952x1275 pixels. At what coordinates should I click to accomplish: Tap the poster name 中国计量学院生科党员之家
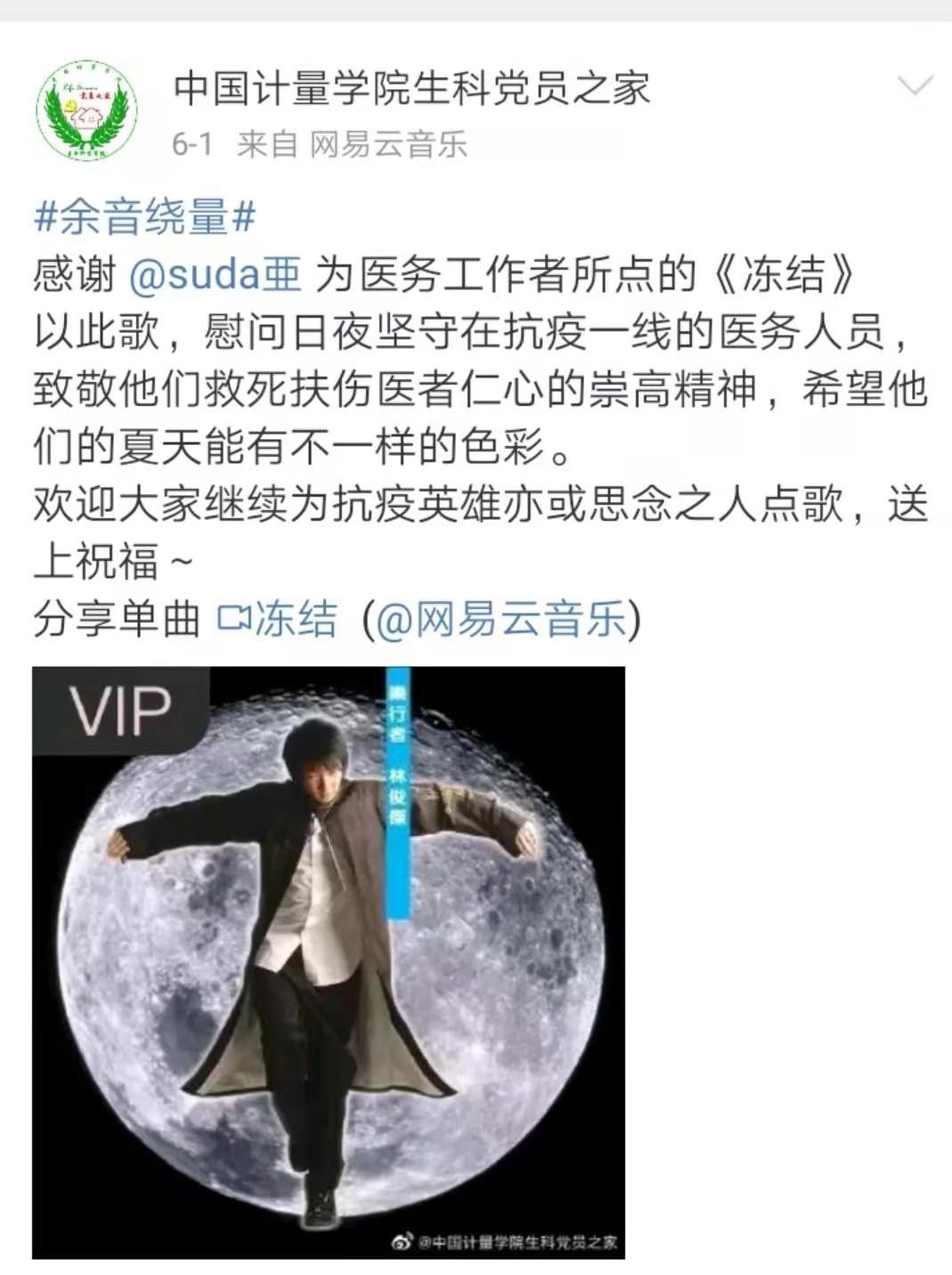(411, 89)
